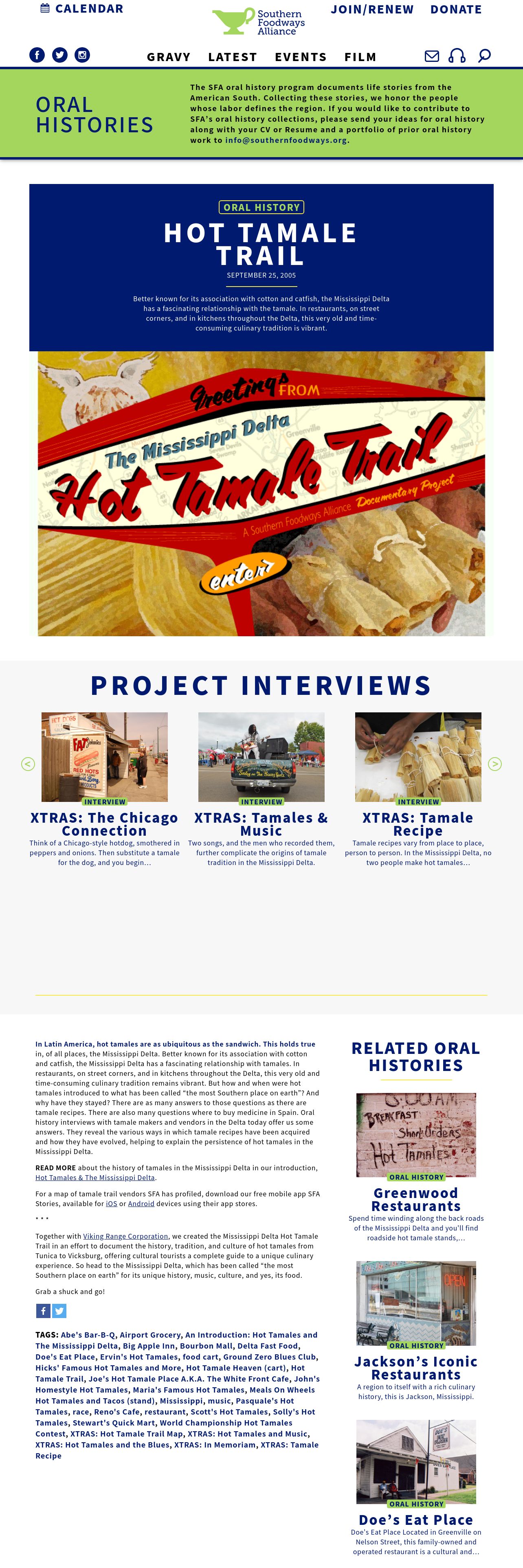The width and height of the screenshot is (523, 1568).
Task: Go to Join/Renew page
Action: pos(372,9)
